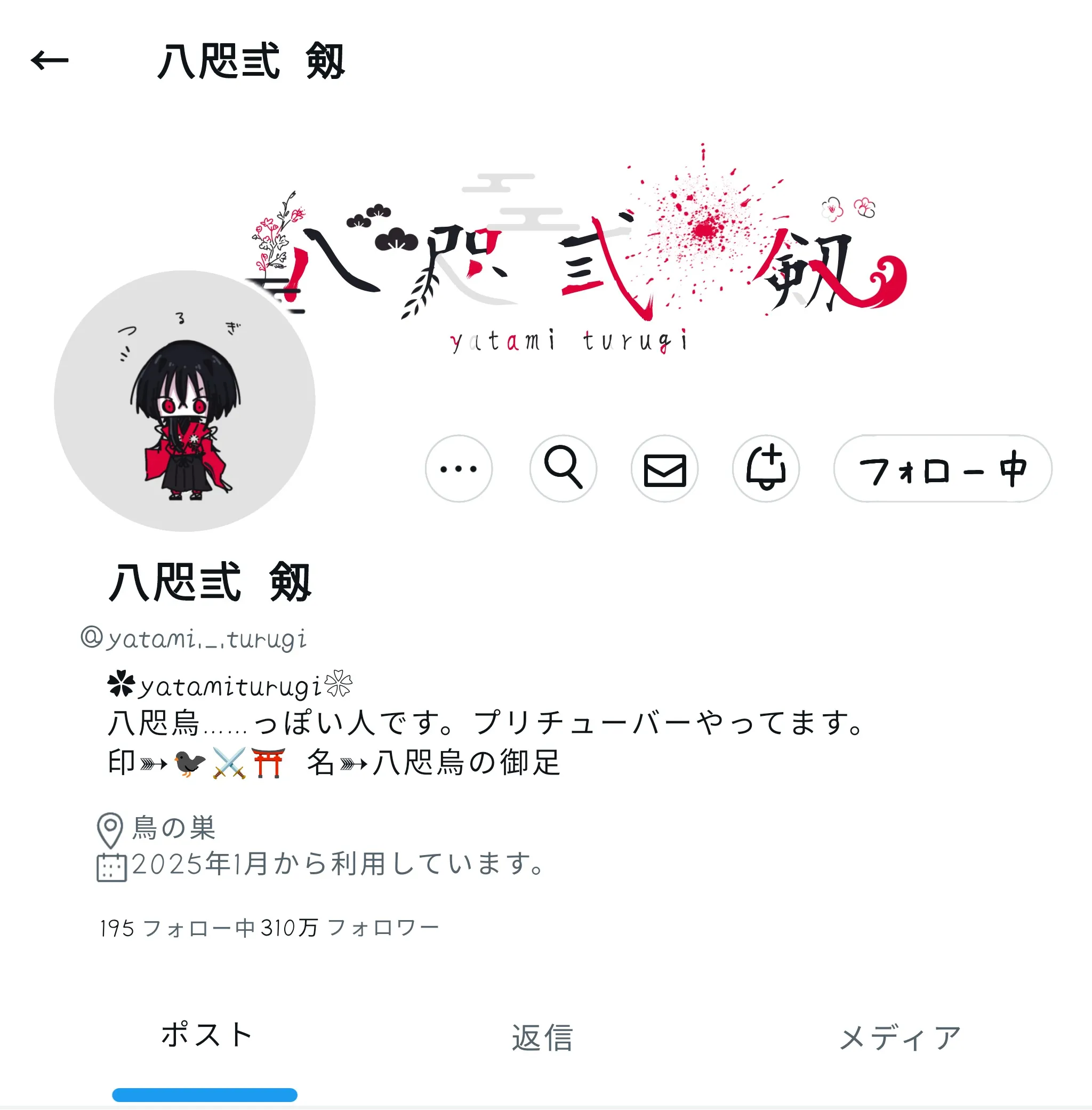
Task: Go back using the arrow
Action: 50,60
